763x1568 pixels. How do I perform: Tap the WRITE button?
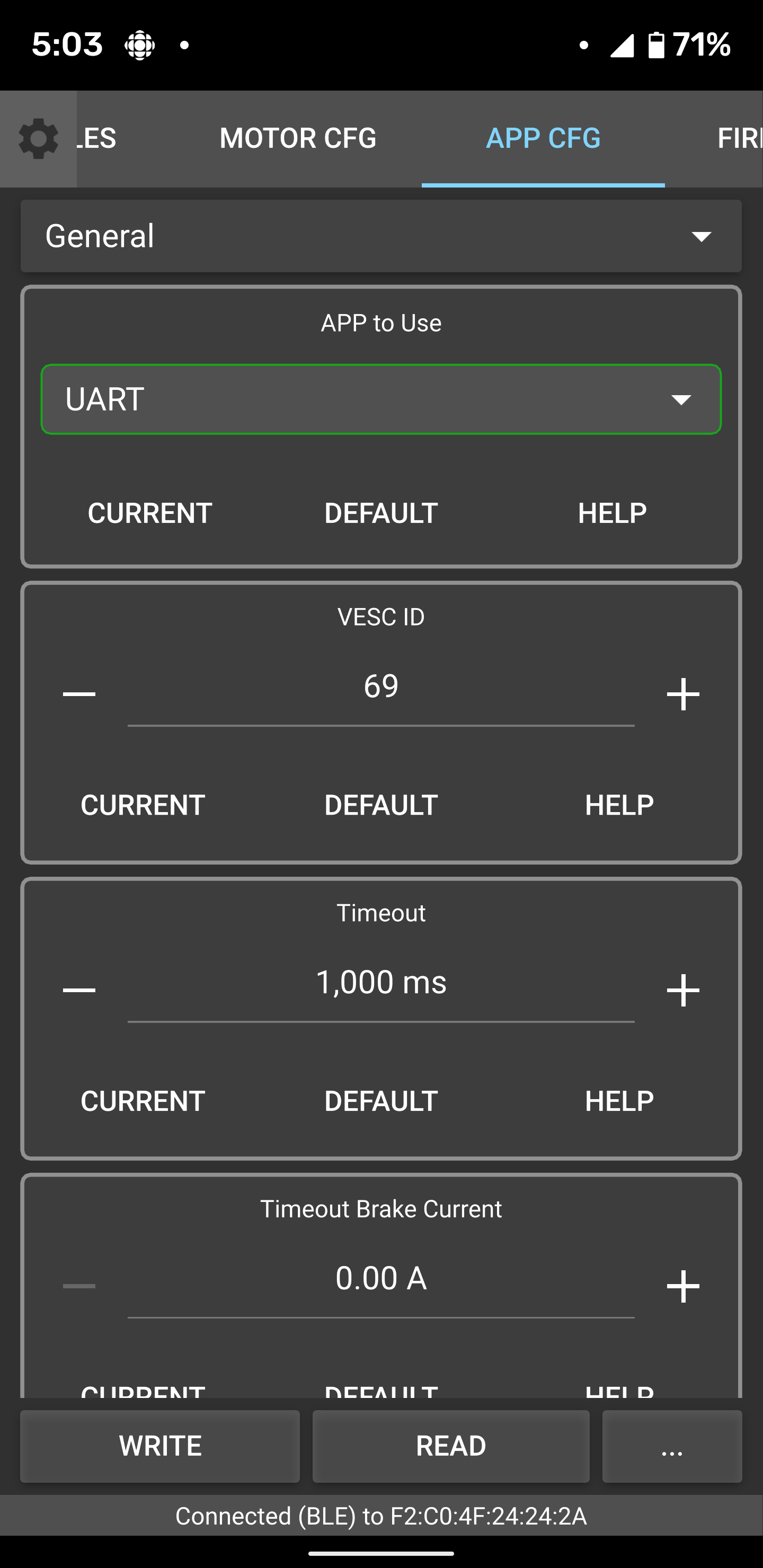160,1446
